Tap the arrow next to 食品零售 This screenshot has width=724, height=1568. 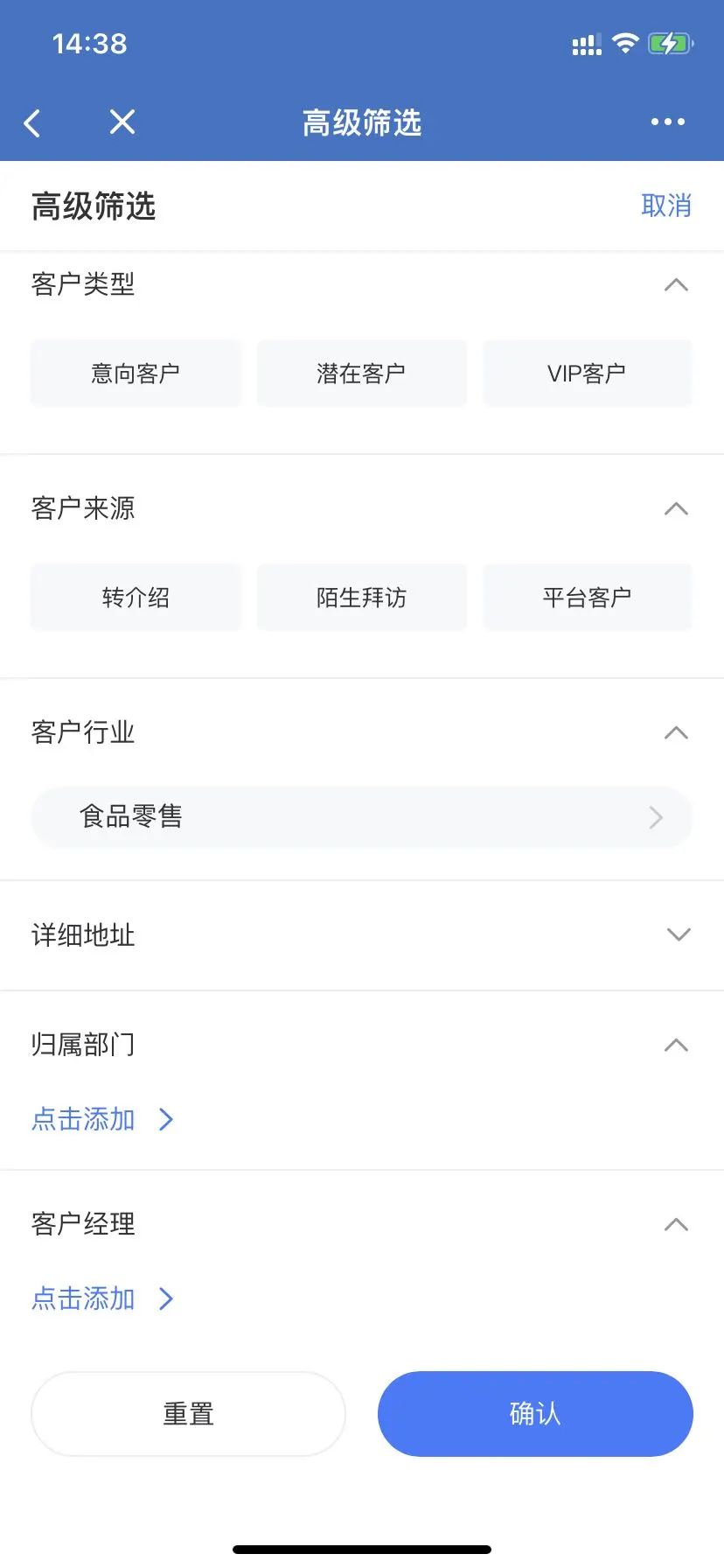click(x=654, y=817)
